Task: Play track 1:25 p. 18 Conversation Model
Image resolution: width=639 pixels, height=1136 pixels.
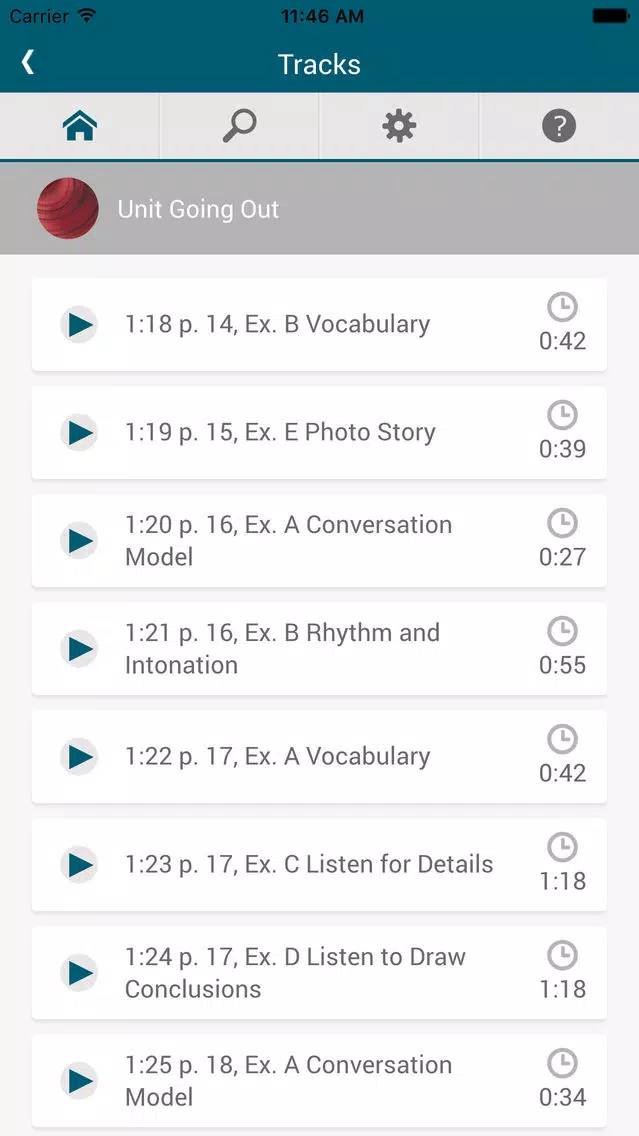Action: (79, 1081)
